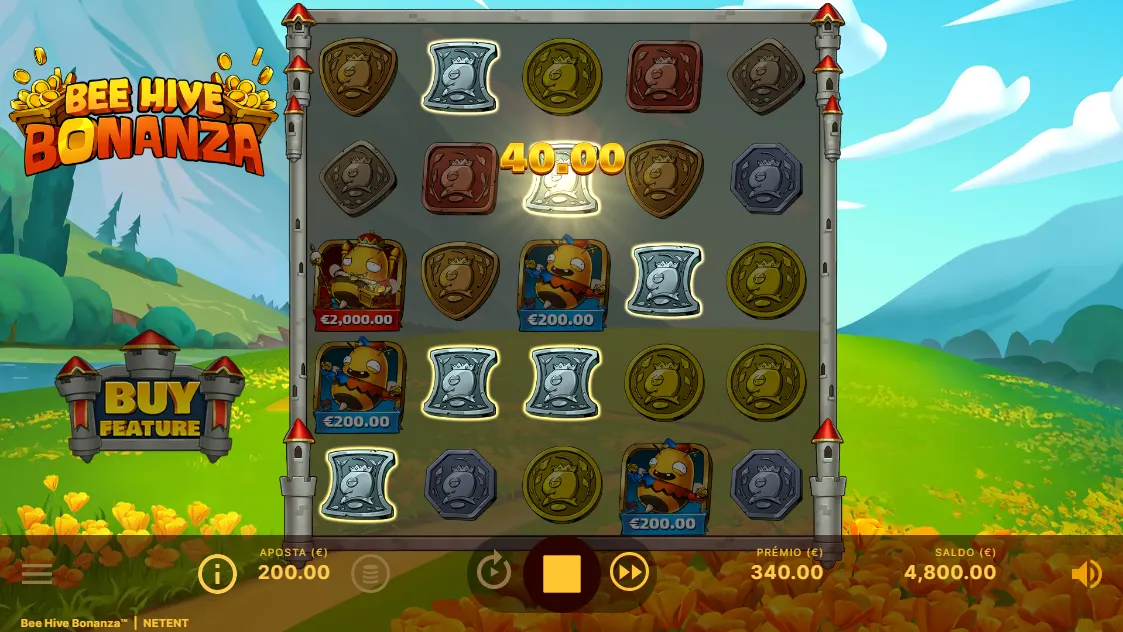Enable fast-forward quick spin
1123x632 pixels.
coord(629,573)
